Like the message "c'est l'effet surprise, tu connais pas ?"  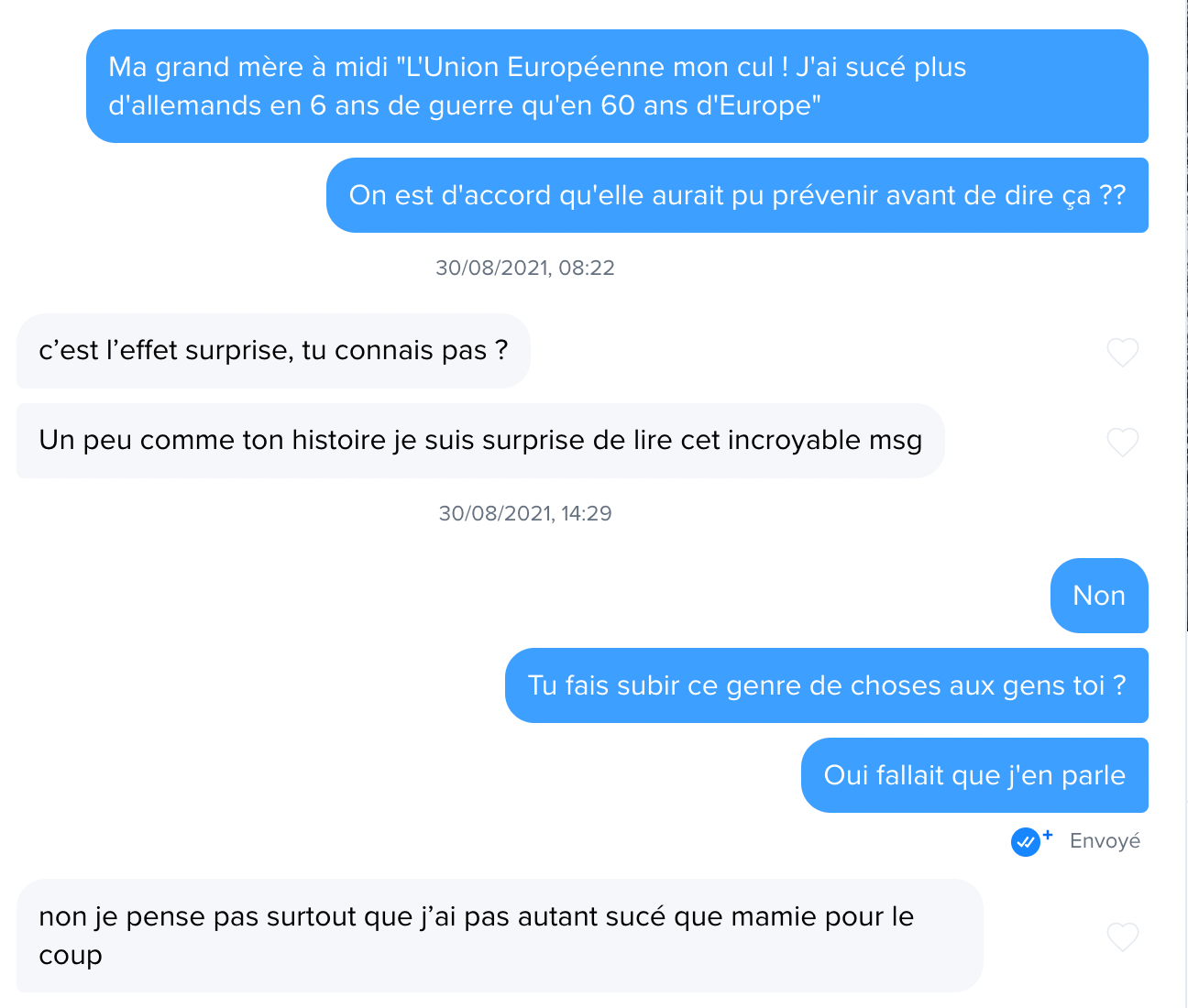tap(1122, 352)
